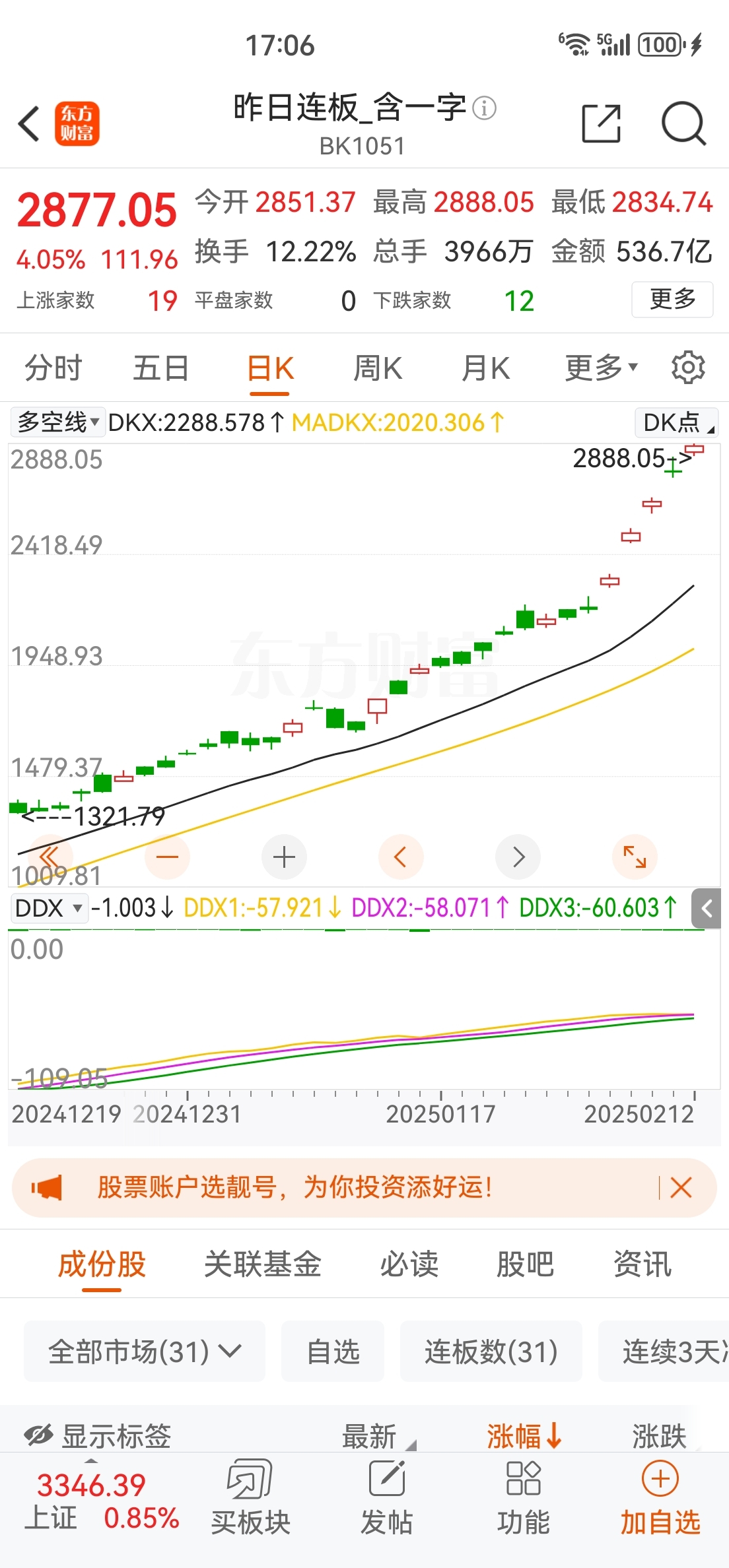Open the search magnifier

tap(683, 123)
